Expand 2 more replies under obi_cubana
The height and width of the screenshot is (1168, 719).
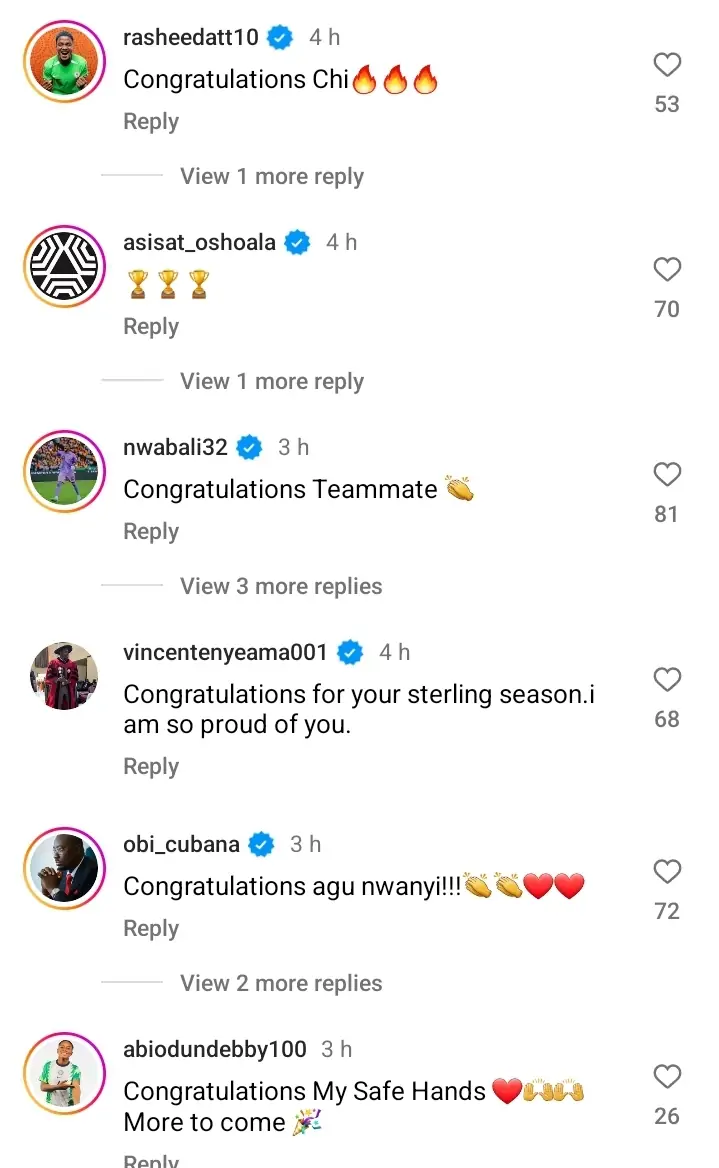[280, 984]
